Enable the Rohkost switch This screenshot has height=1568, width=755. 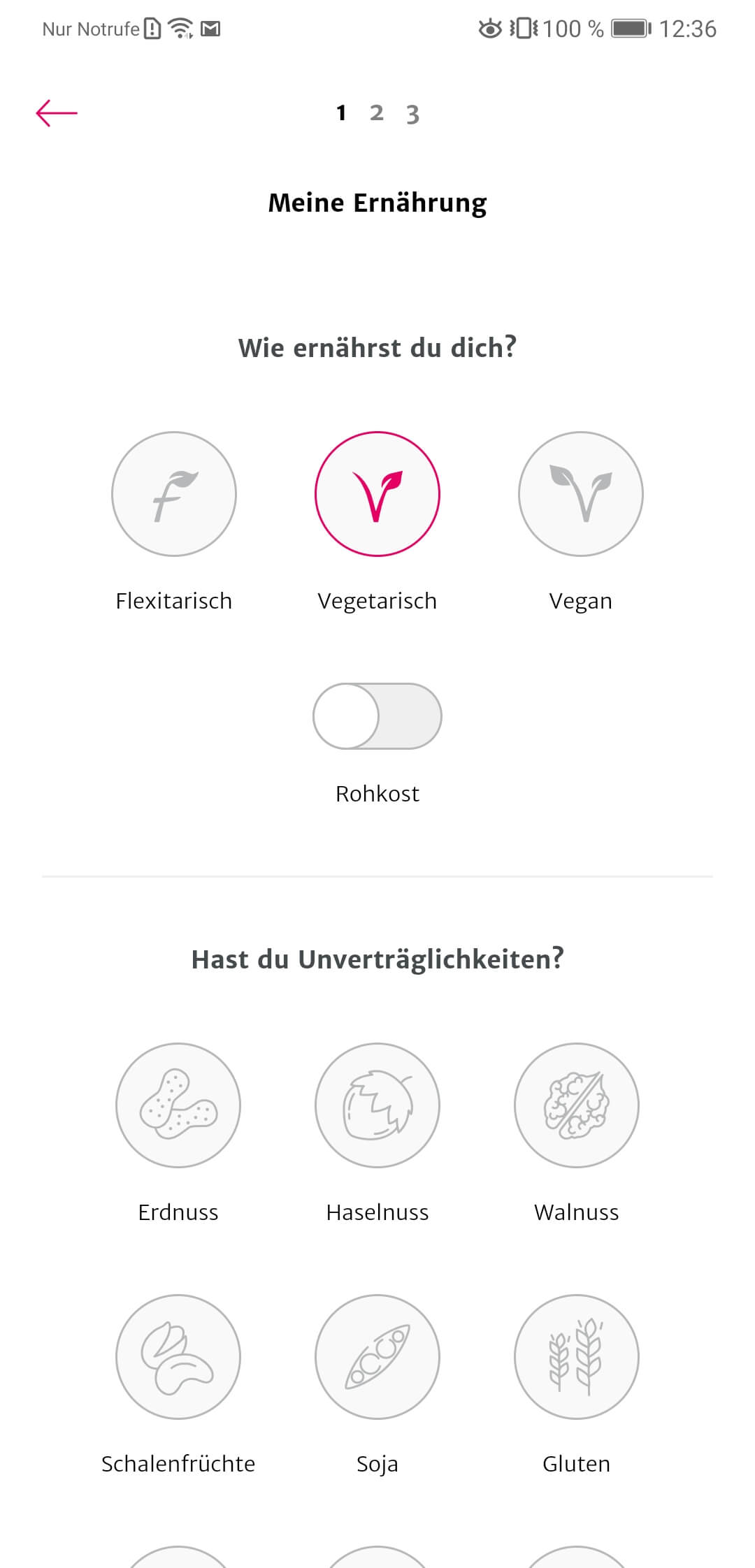coord(377,716)
